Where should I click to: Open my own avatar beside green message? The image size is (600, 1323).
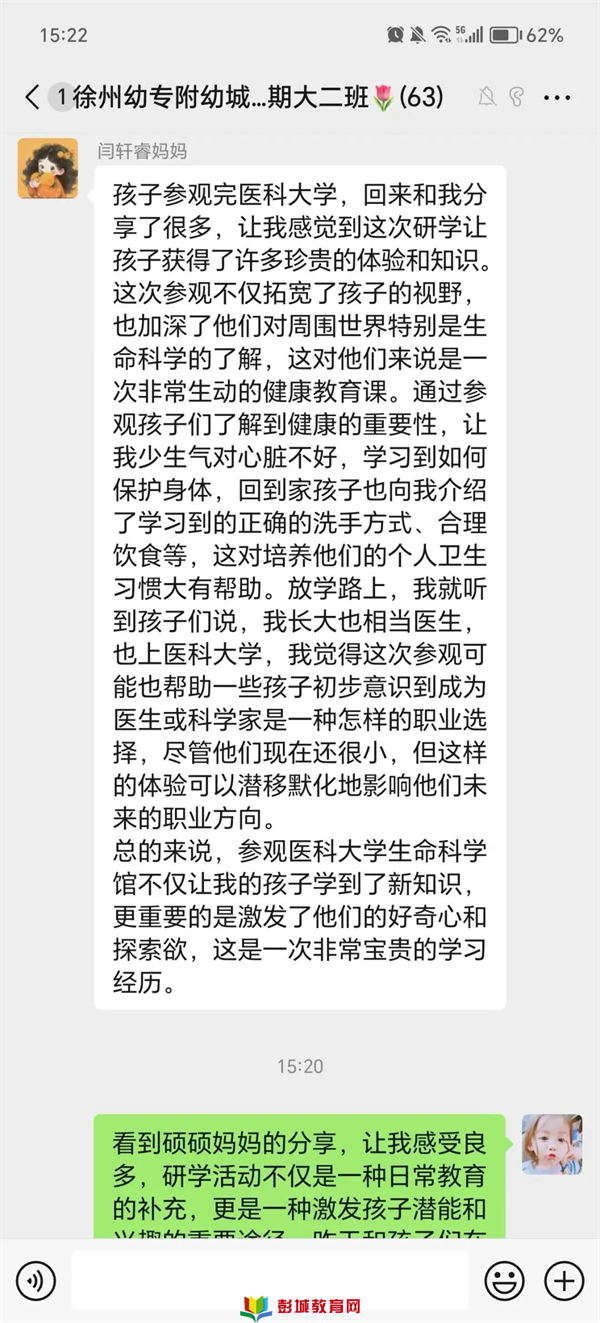click(551, 1144)
